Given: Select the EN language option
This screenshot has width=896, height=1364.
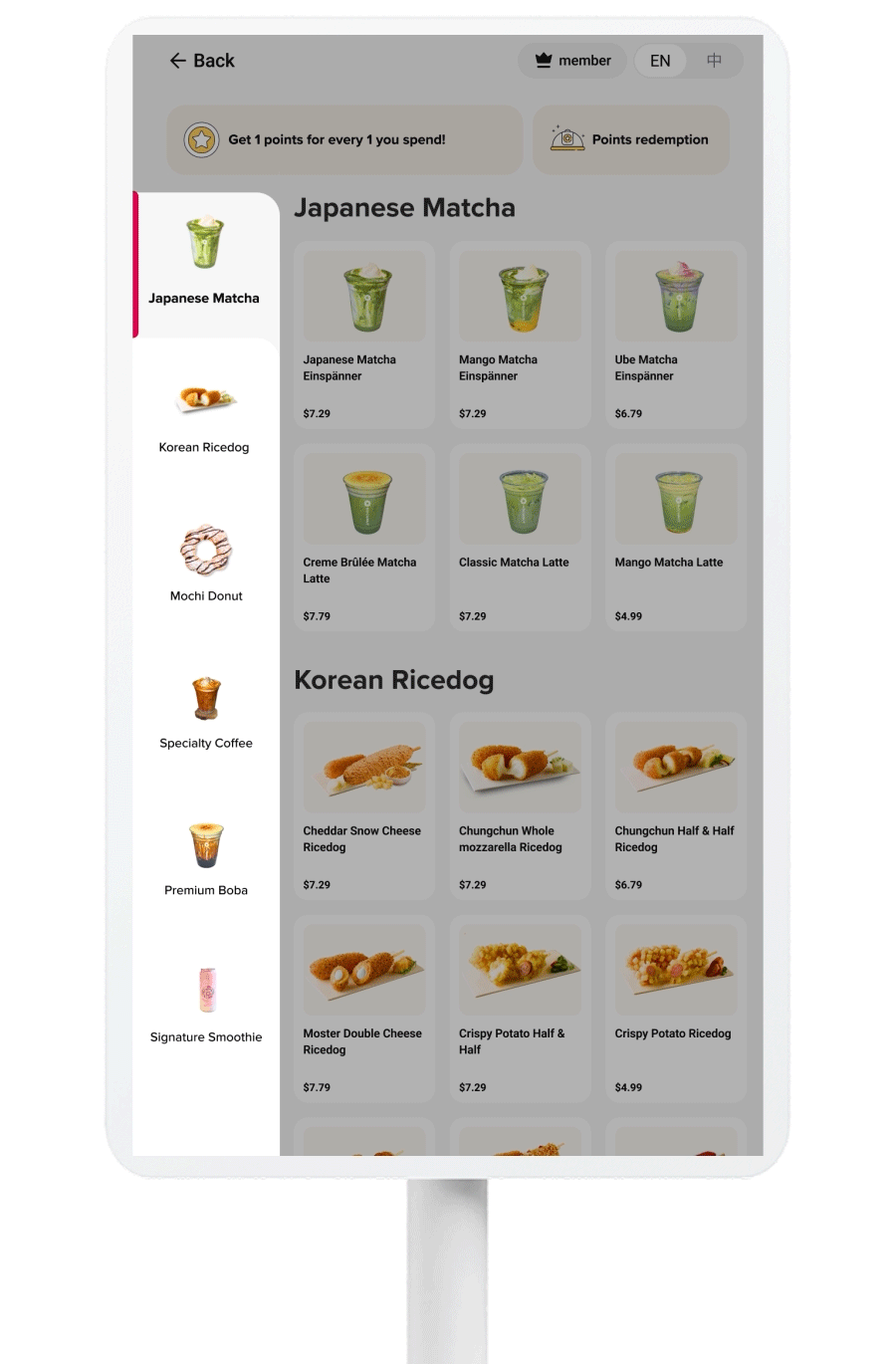Looking at the screenshot, I should click(x=660, y=61).
